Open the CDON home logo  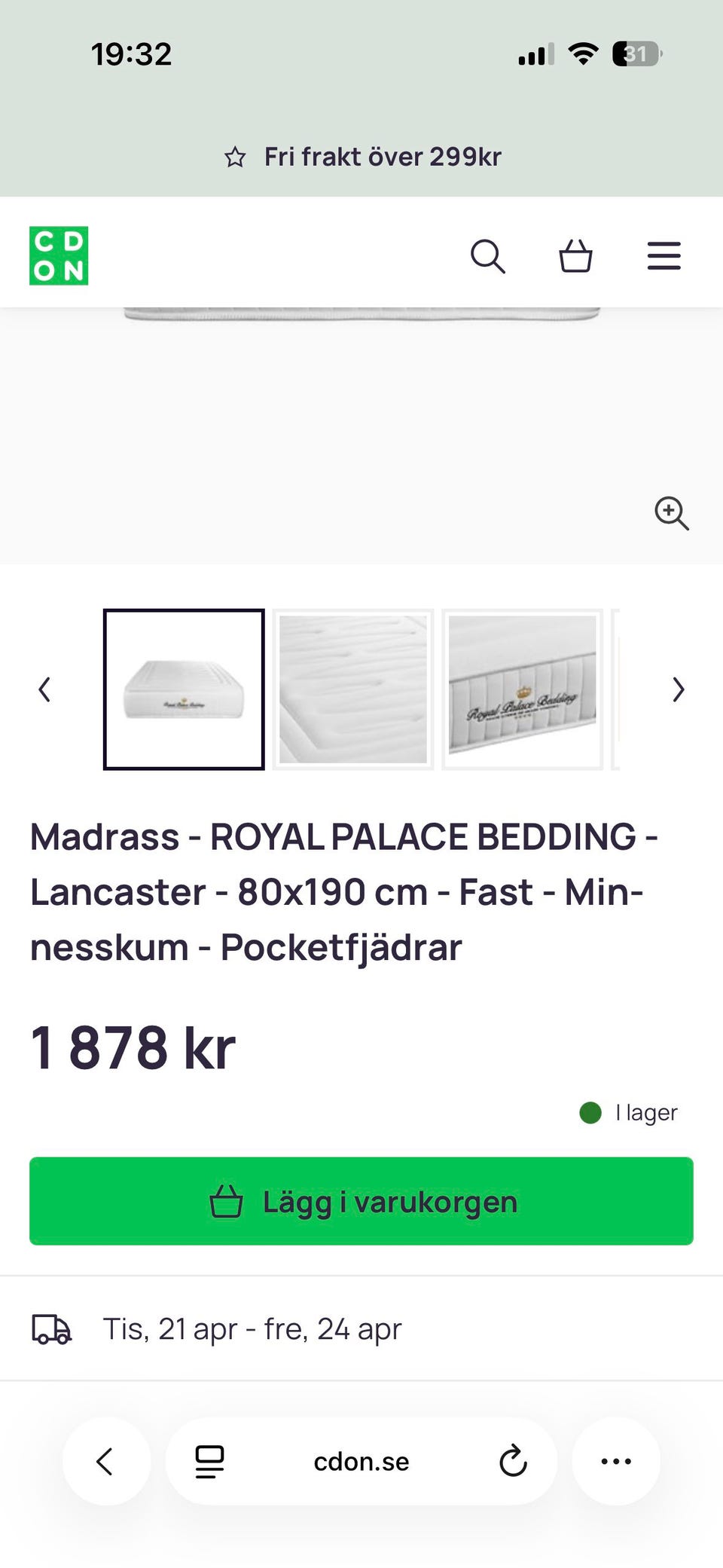(59, 255)
